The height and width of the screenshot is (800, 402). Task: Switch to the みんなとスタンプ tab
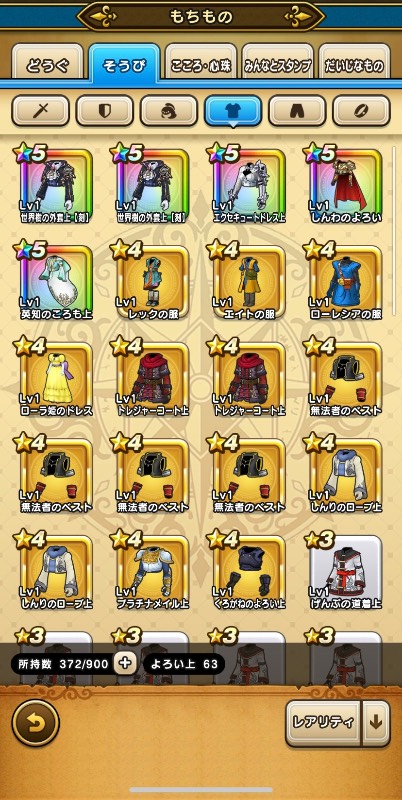pos(278,65)
